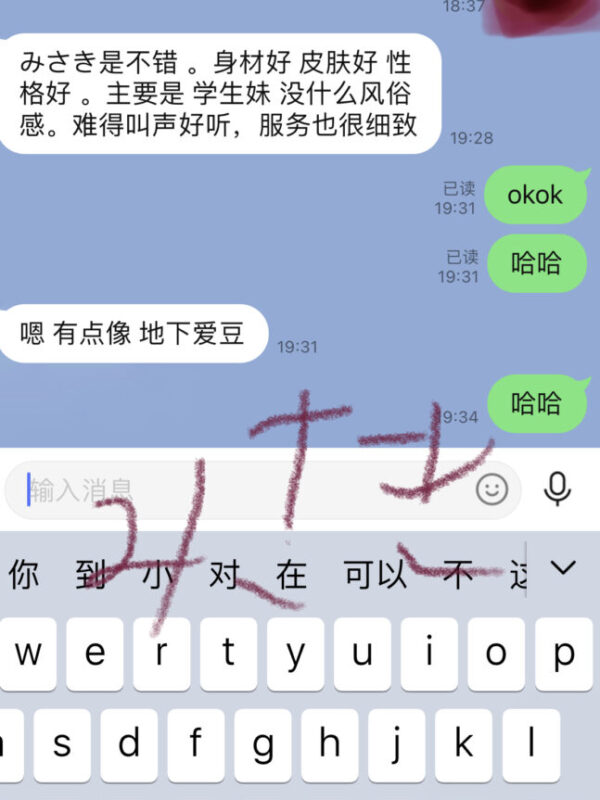The image size is (600, 800).
Task: Type the letter t key
Action: click(x=228, y=653)
